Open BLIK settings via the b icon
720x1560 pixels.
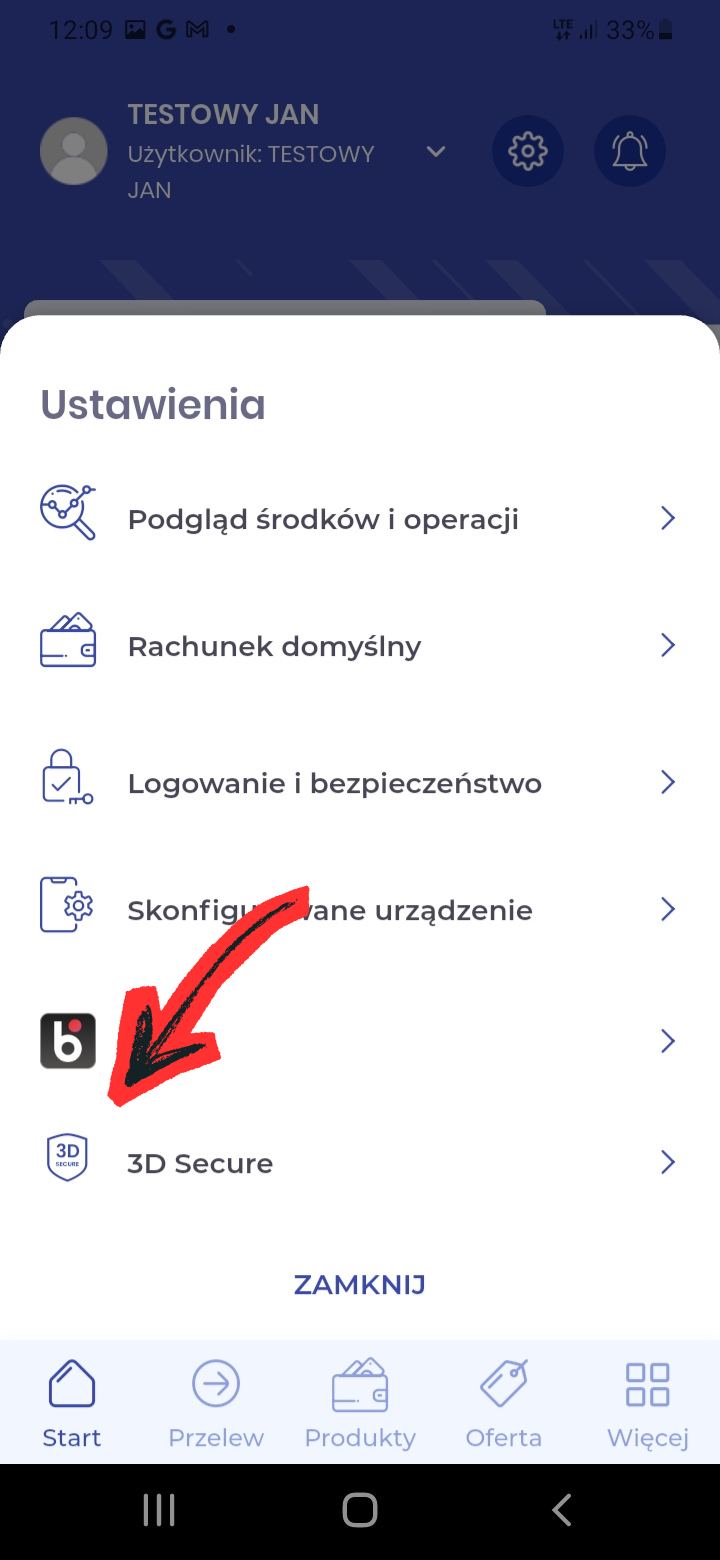point(67,1040)
